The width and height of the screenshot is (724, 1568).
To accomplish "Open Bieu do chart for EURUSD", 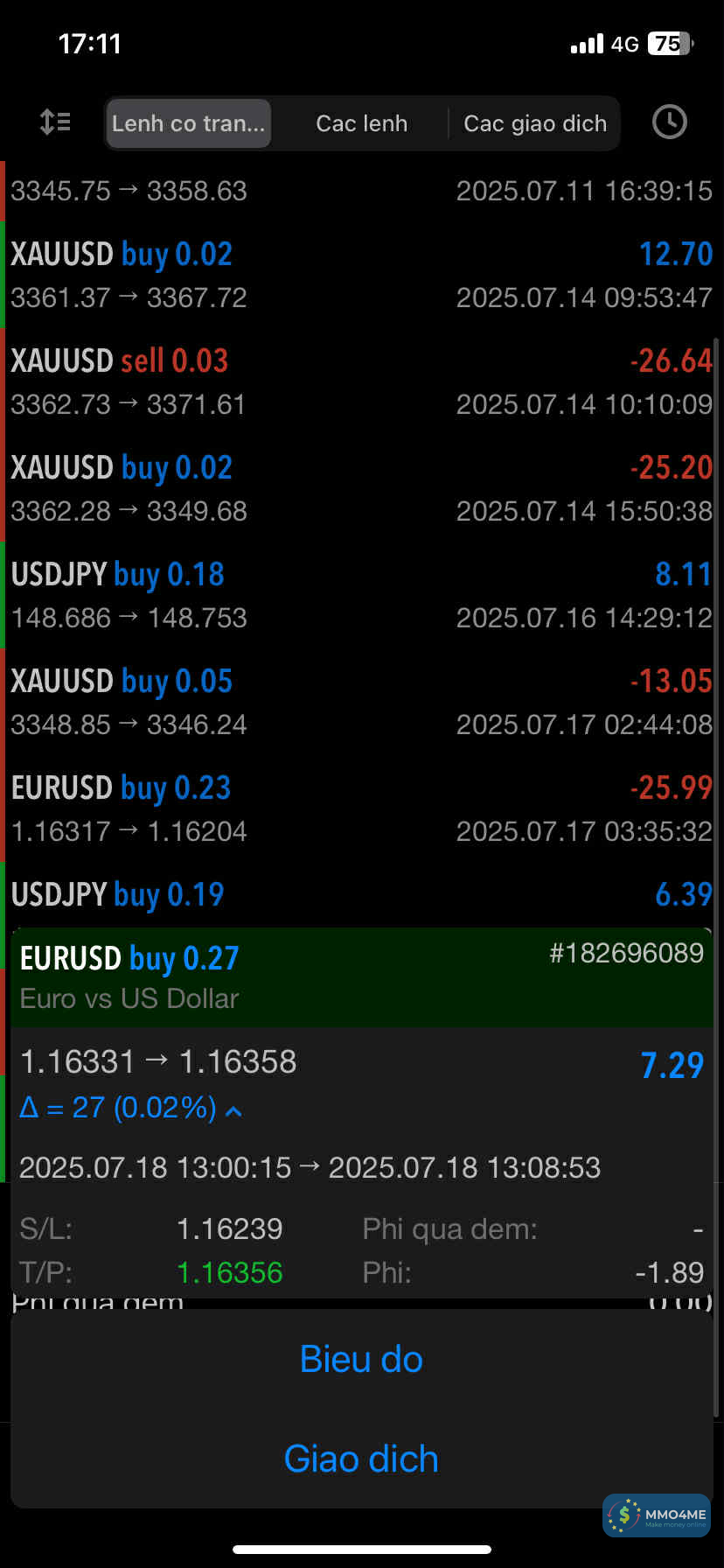I will pyautogui.click(x=361, y=1359).
